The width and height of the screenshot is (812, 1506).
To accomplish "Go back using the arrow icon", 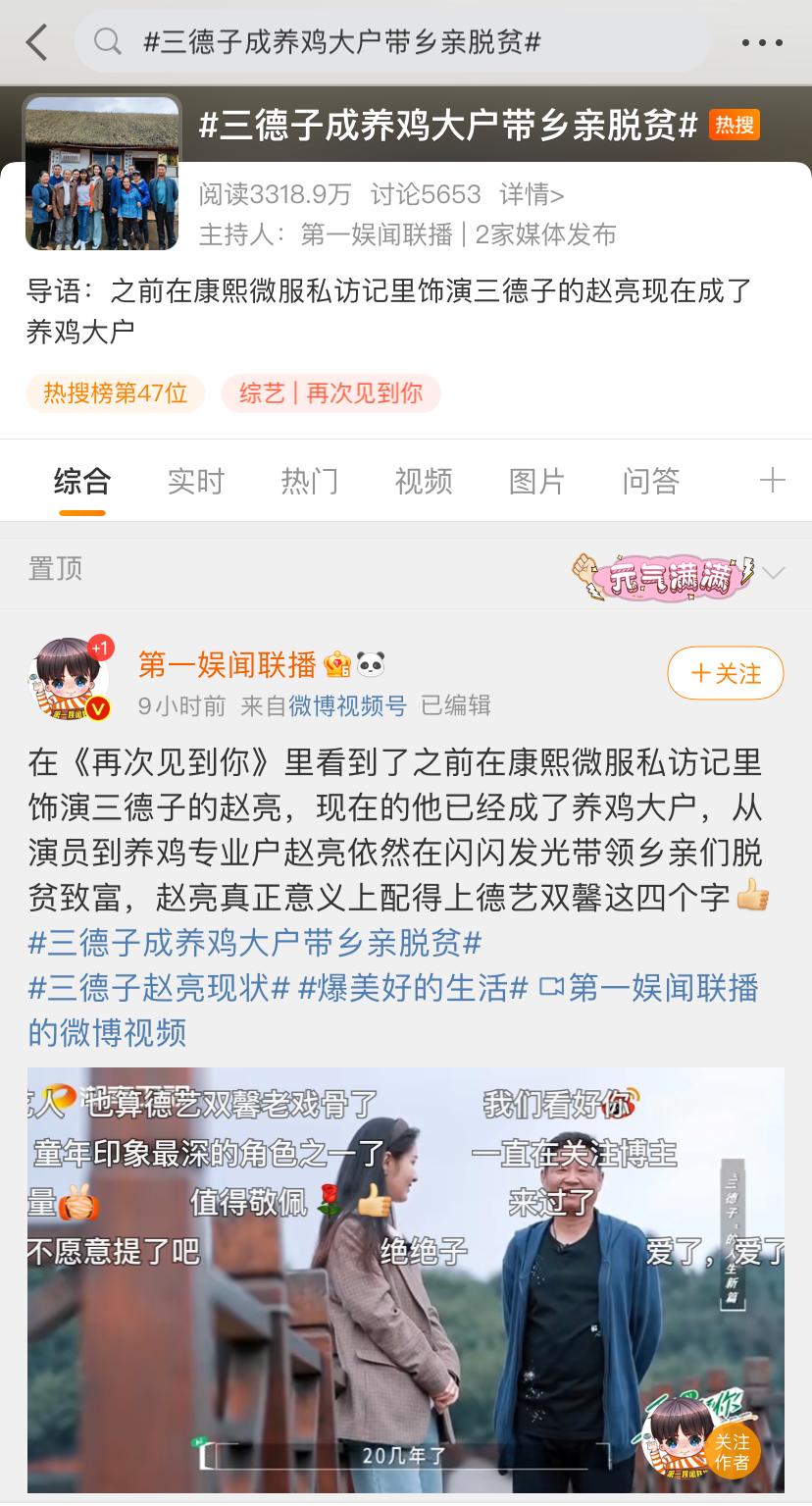I will coord(37,42).
